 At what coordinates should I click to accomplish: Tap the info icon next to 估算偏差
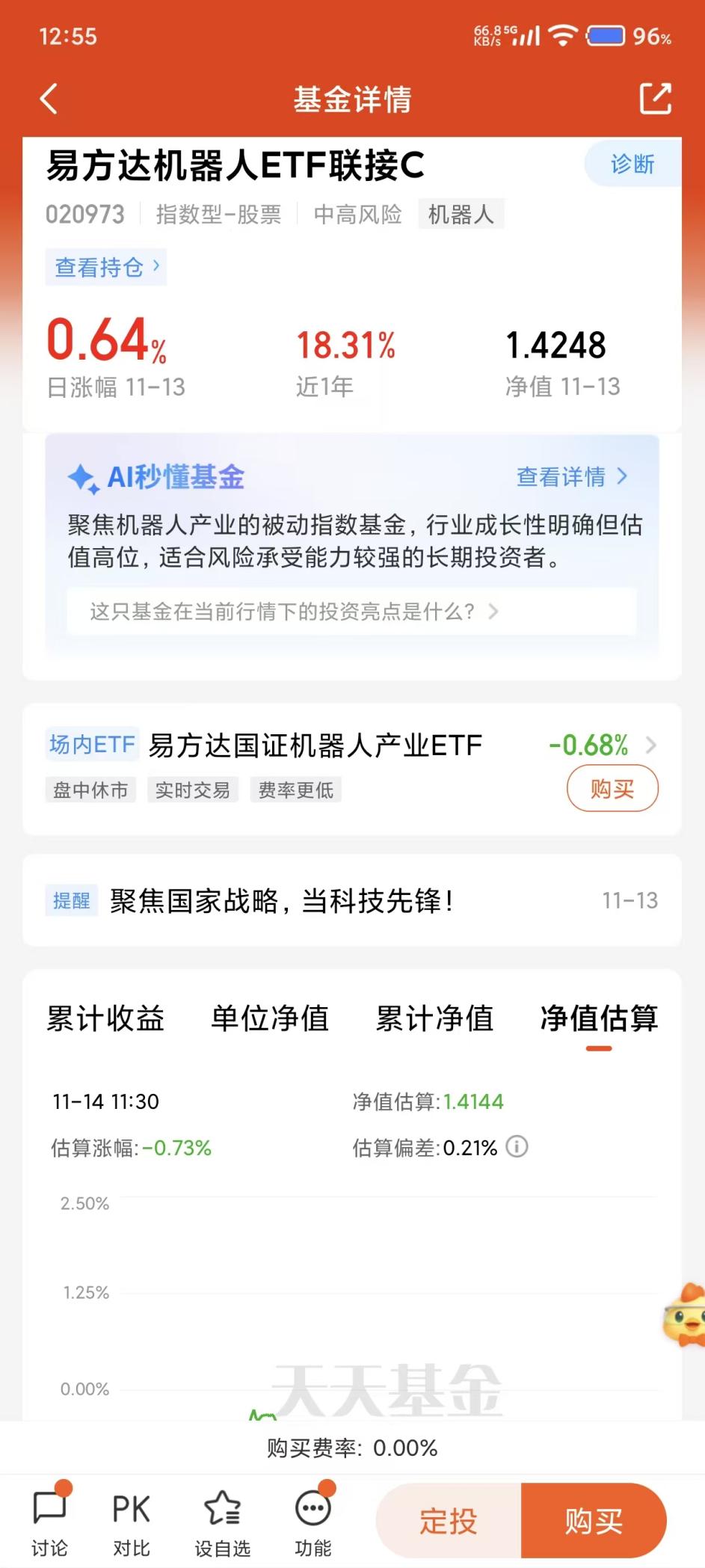(x=517, y=1146)
